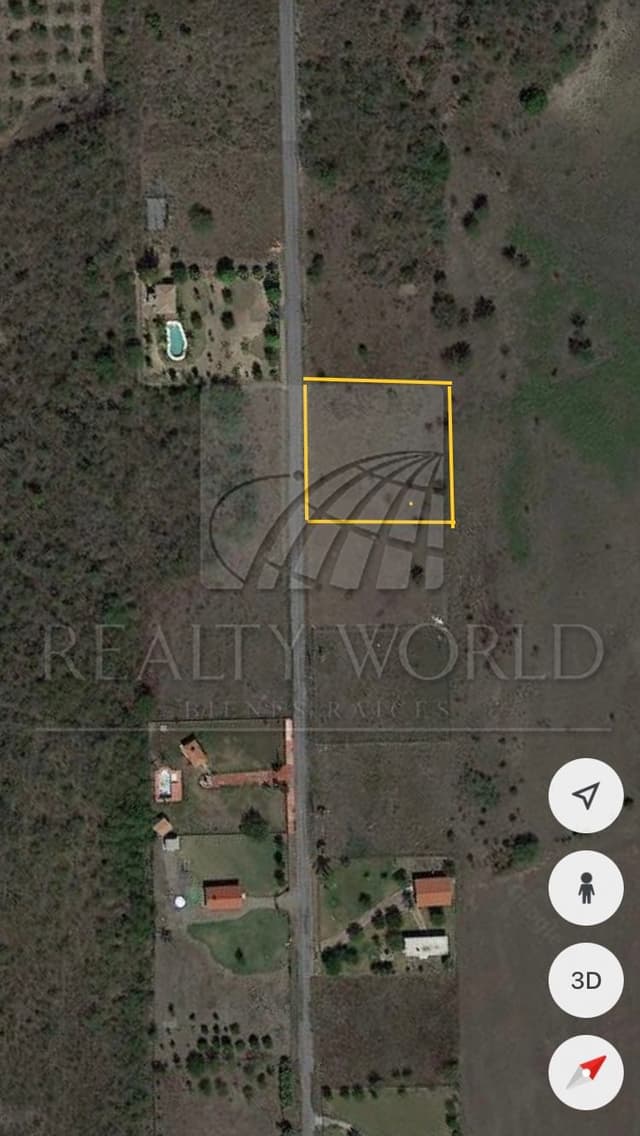Screen dimensions: 640x1136
Task: Switch the map to 3D view
Action: pos(586,980)
